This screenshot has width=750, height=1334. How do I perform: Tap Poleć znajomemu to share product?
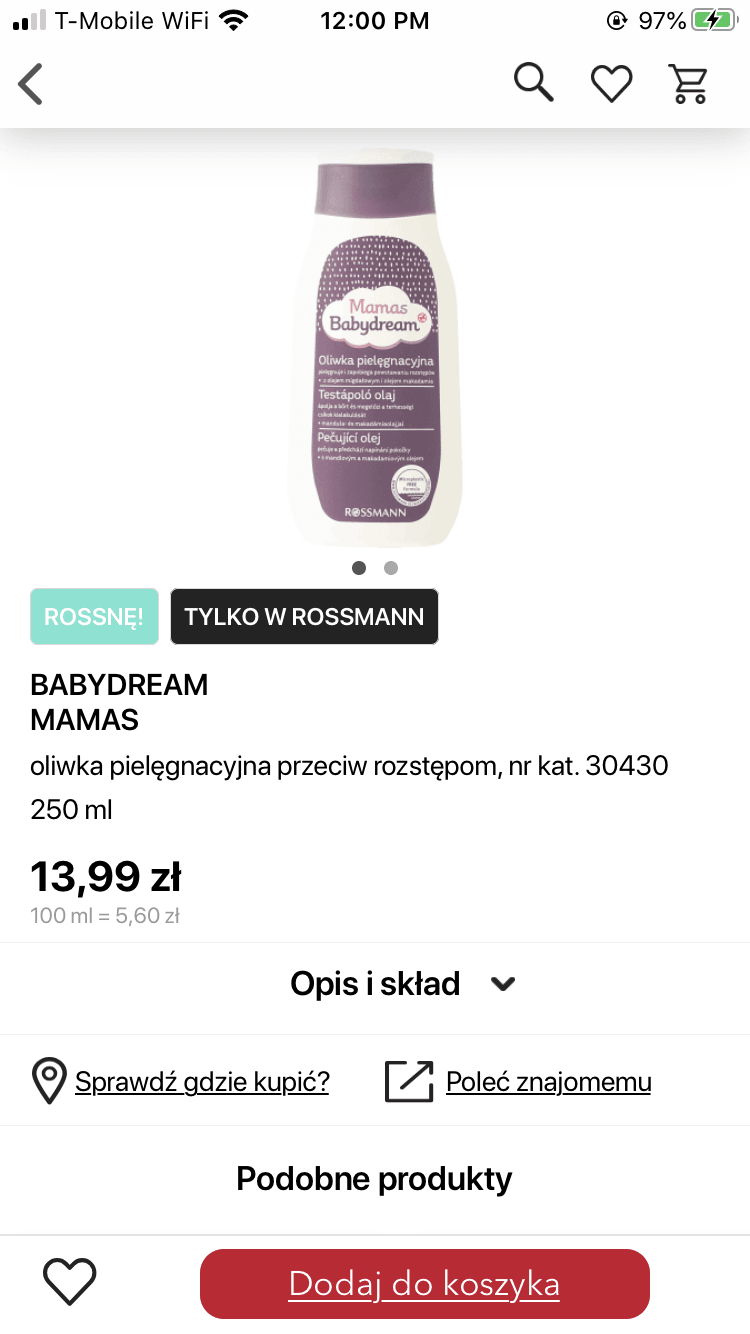click(548, 1081)
